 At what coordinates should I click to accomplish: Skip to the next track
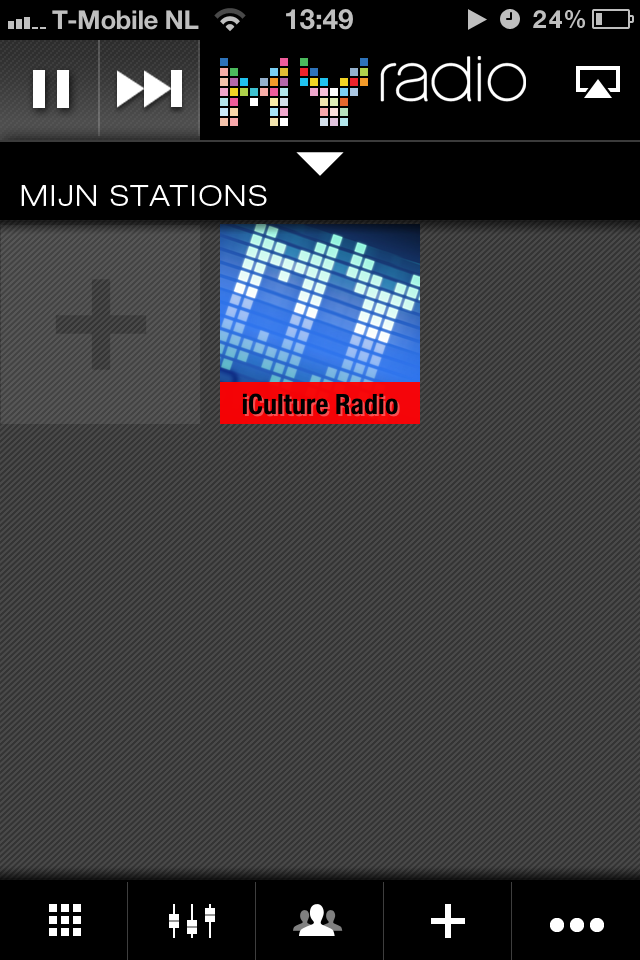tap(150, 89)
